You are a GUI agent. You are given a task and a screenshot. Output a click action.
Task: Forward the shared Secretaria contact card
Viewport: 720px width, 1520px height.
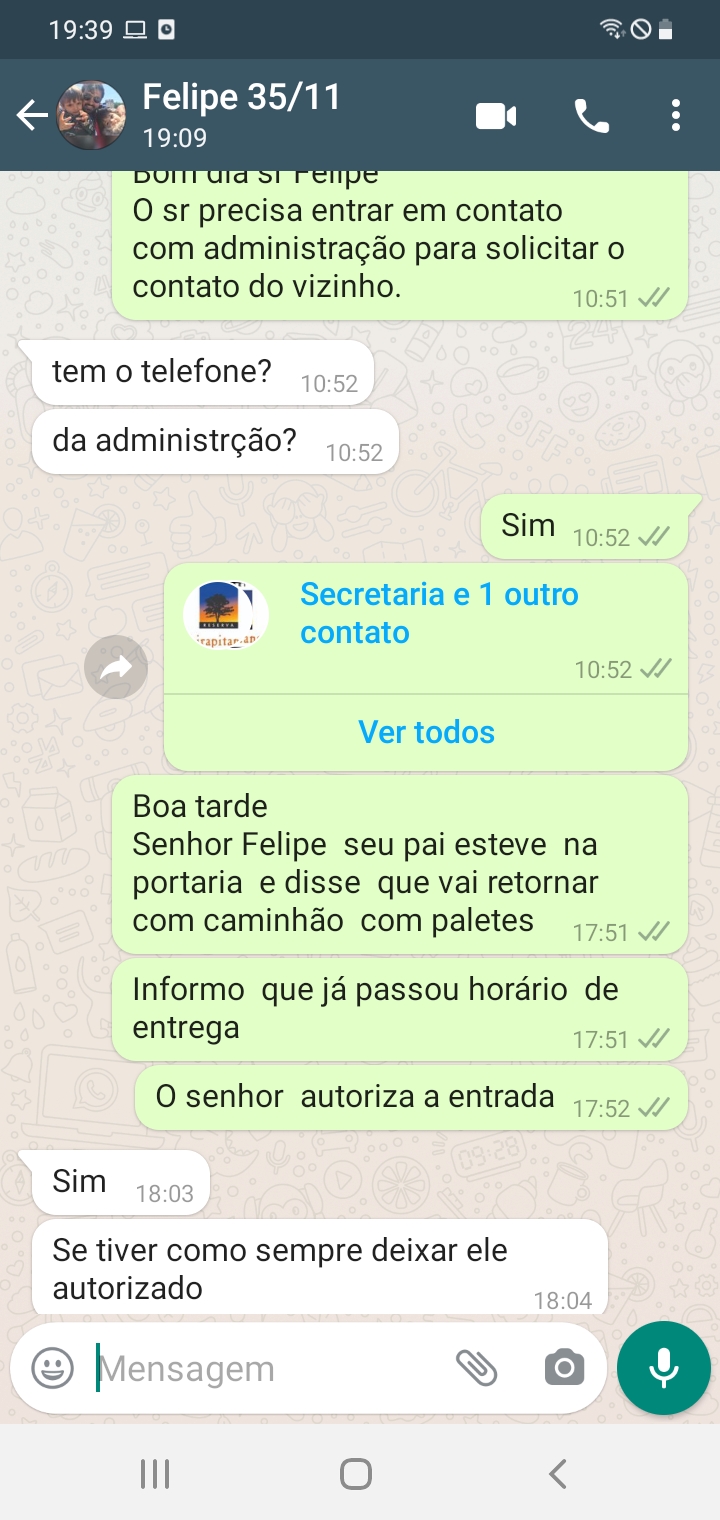pos(116,667)
